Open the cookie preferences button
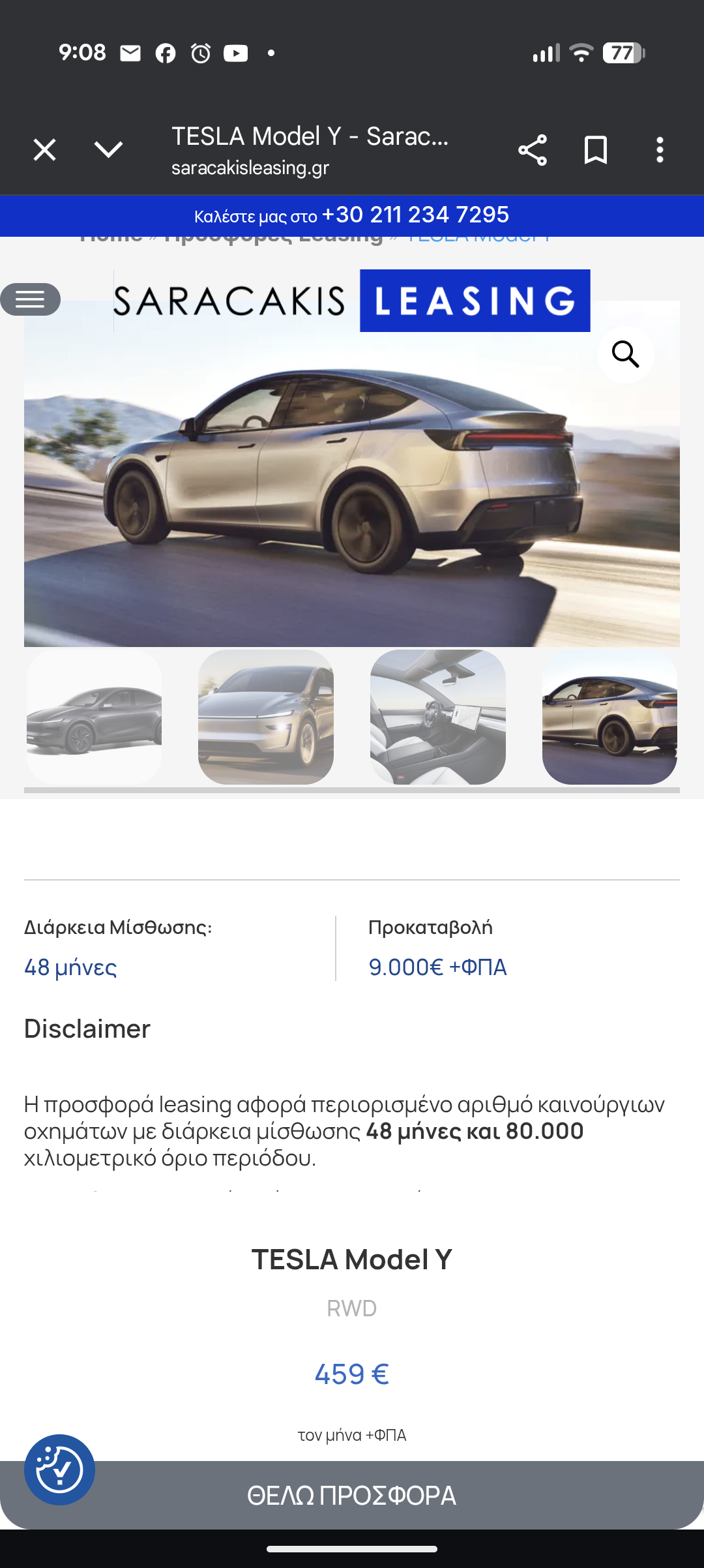 pos(59,1470)
